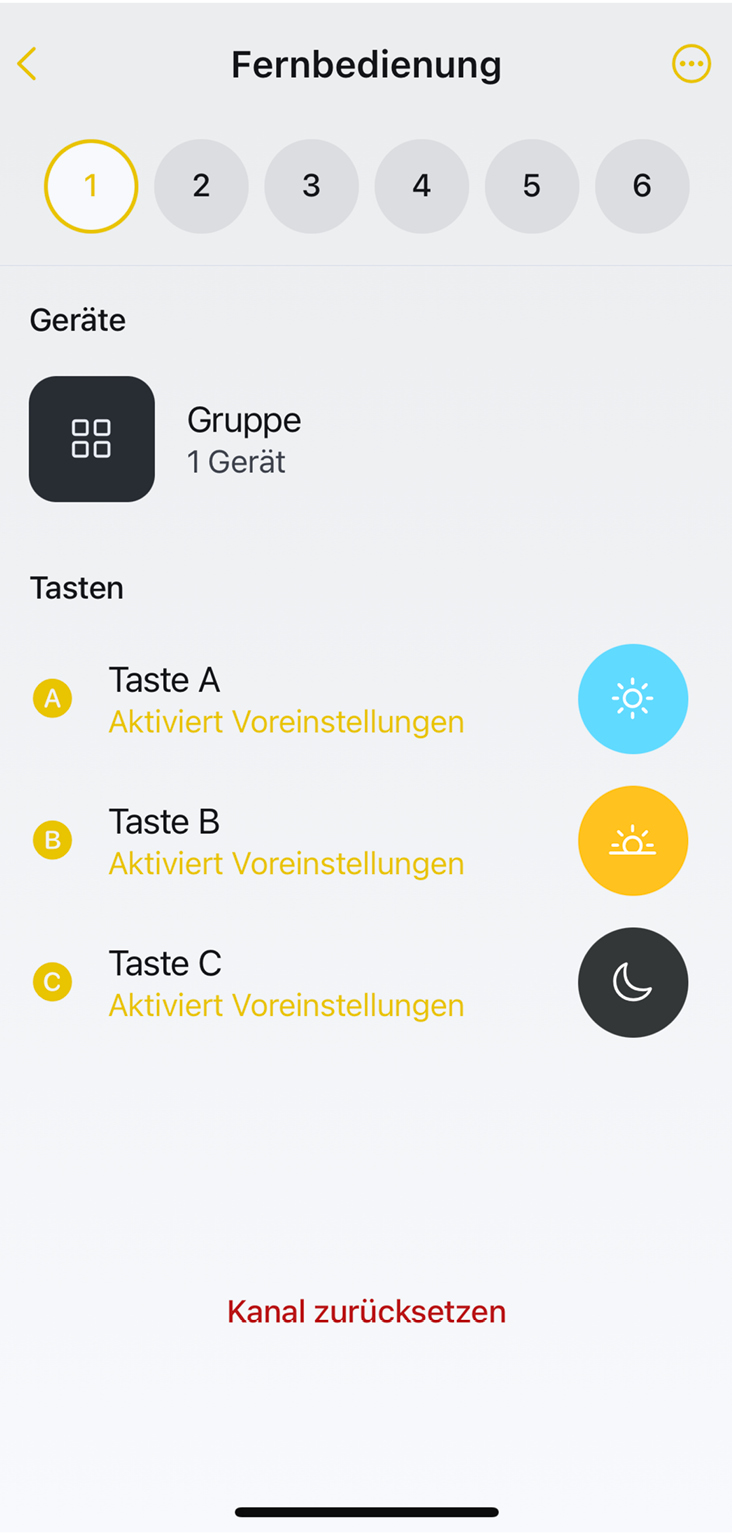732x1535 pixels.
Task: Tap the orange sunrise preset for Taste B
Action: point(633,841)
